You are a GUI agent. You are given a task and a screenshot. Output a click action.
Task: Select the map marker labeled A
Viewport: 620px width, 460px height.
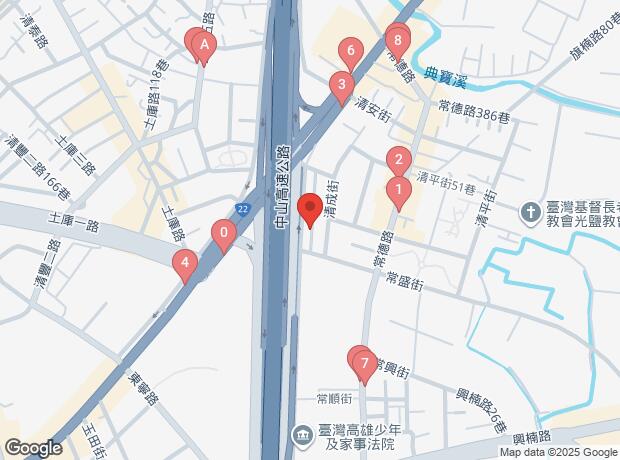coord(204,46)
